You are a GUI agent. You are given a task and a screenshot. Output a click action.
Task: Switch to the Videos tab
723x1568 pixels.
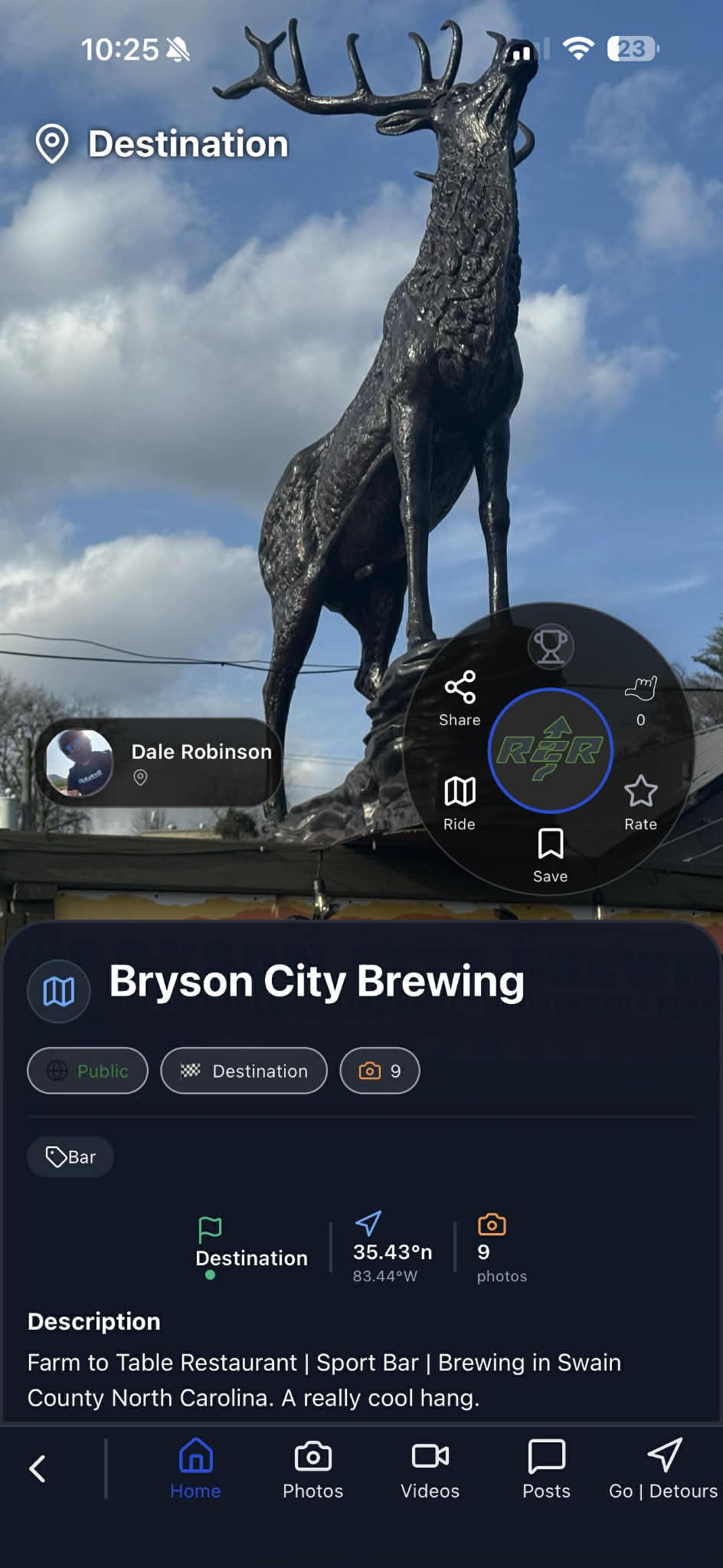click(430, 1468)
